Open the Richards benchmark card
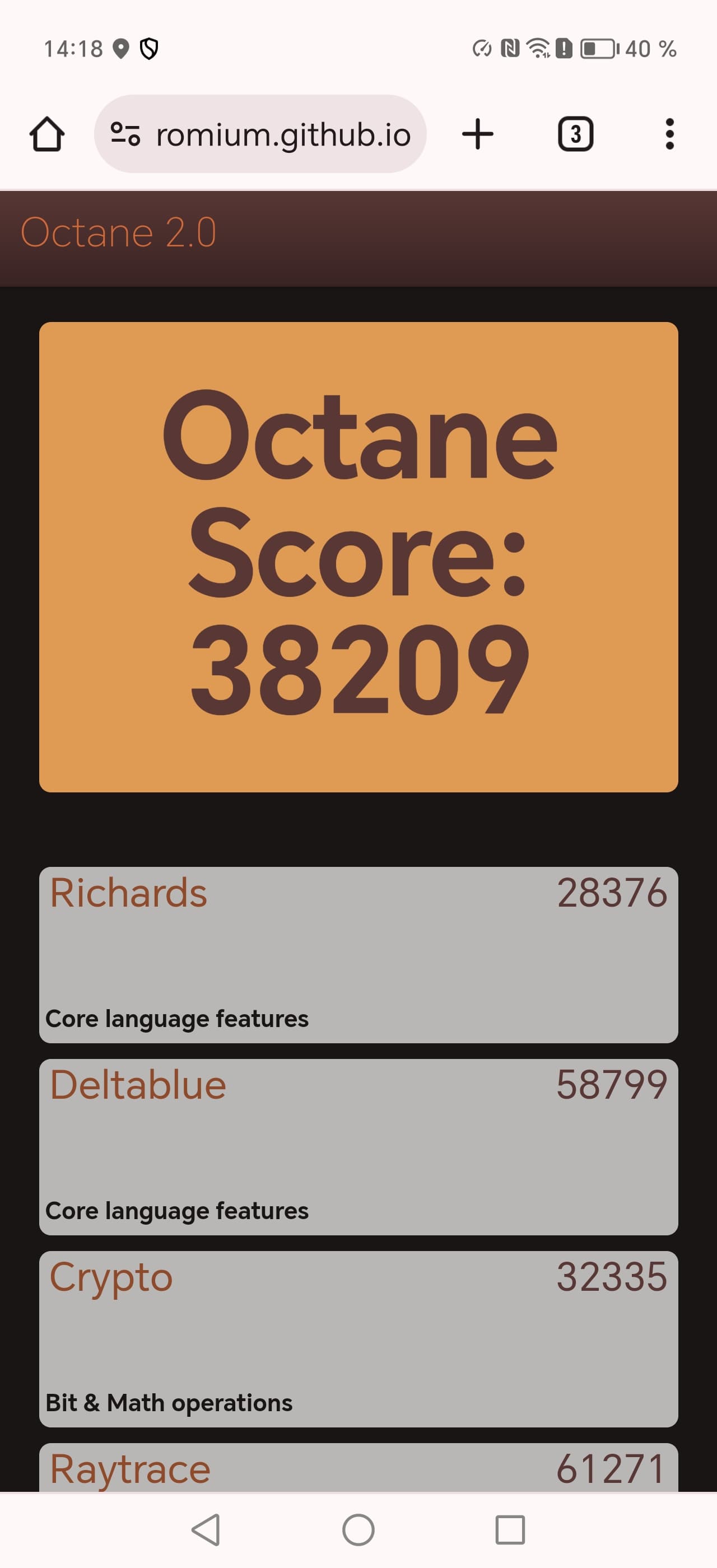 coord(358,954)
